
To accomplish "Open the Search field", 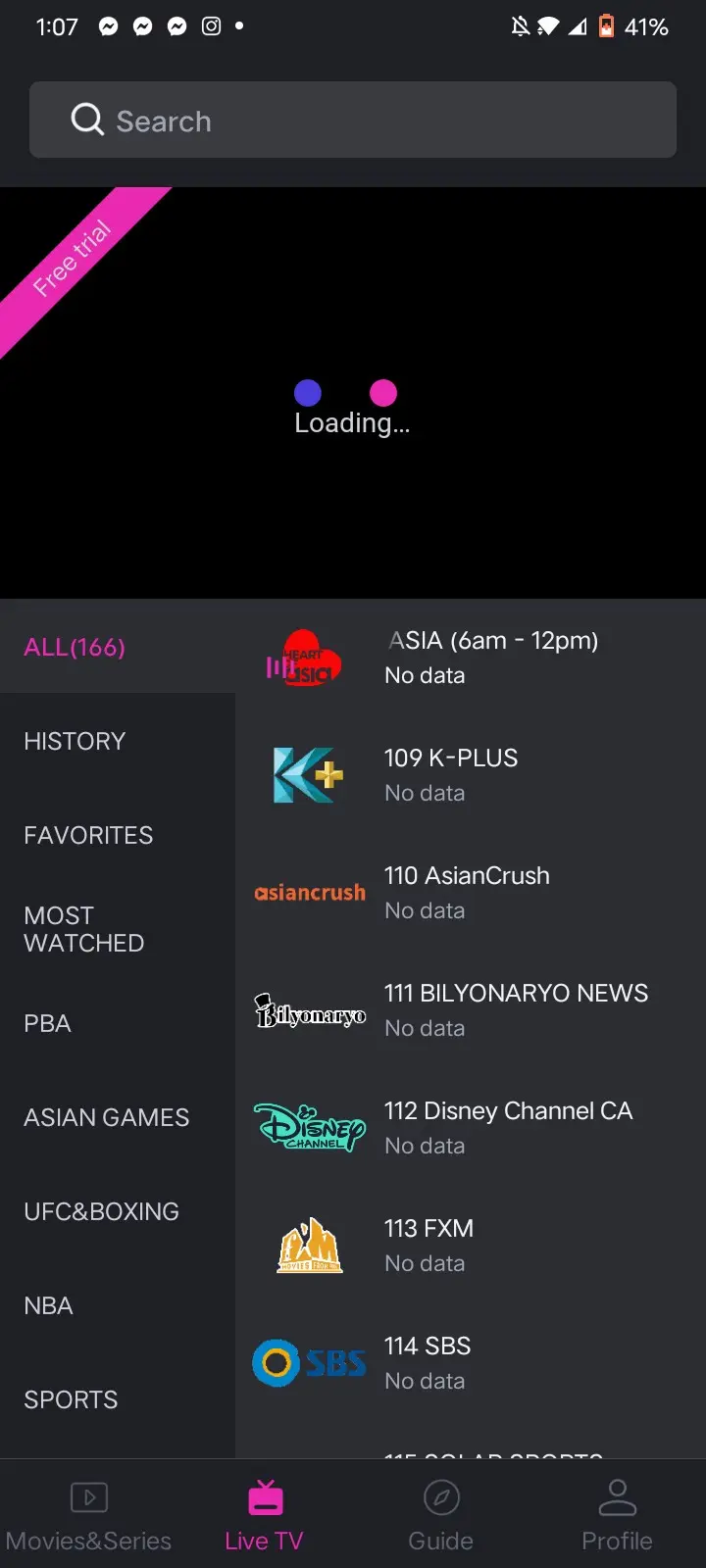I will (353, 120).
